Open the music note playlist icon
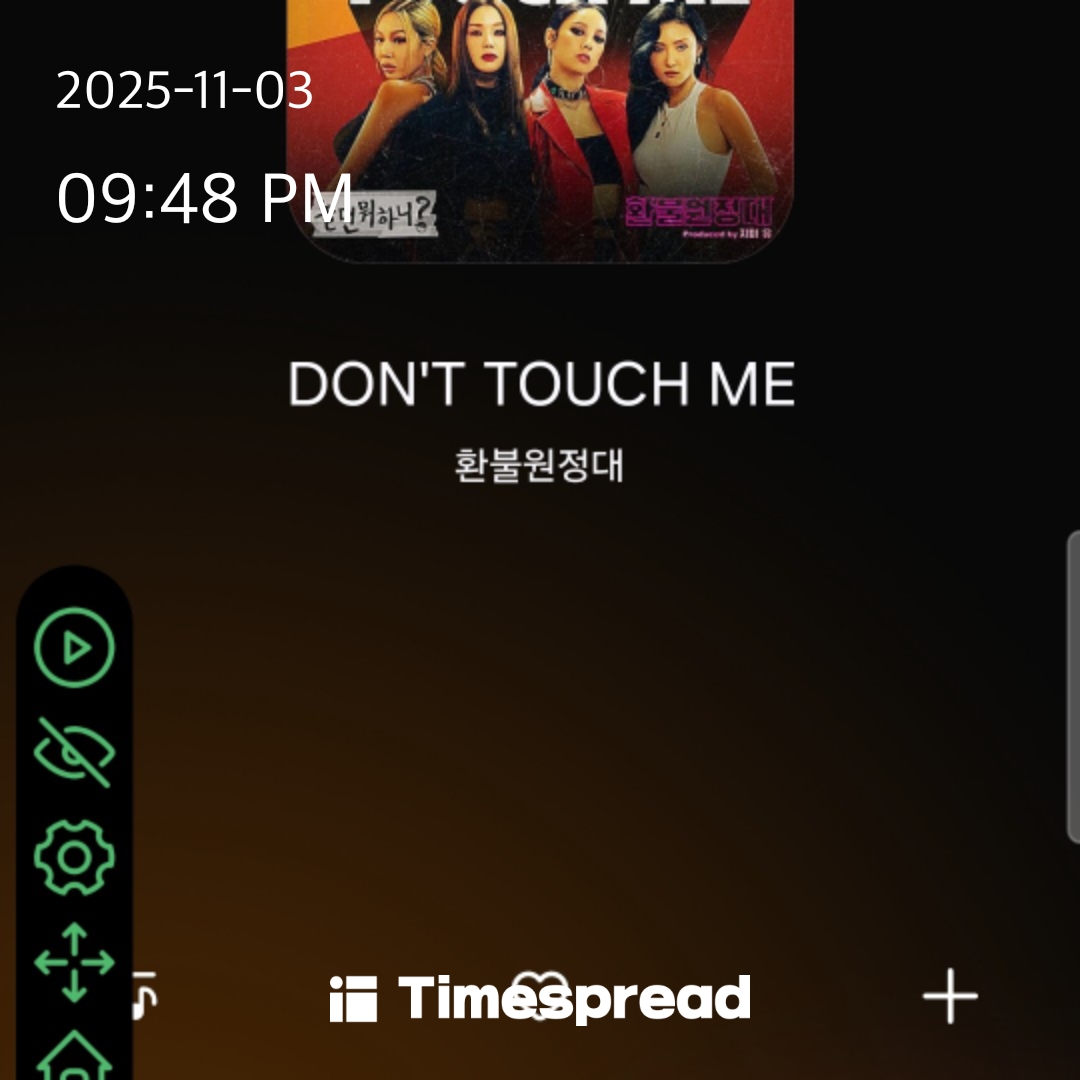Viewport: 1080px width, 1080px height. [145, 994]
